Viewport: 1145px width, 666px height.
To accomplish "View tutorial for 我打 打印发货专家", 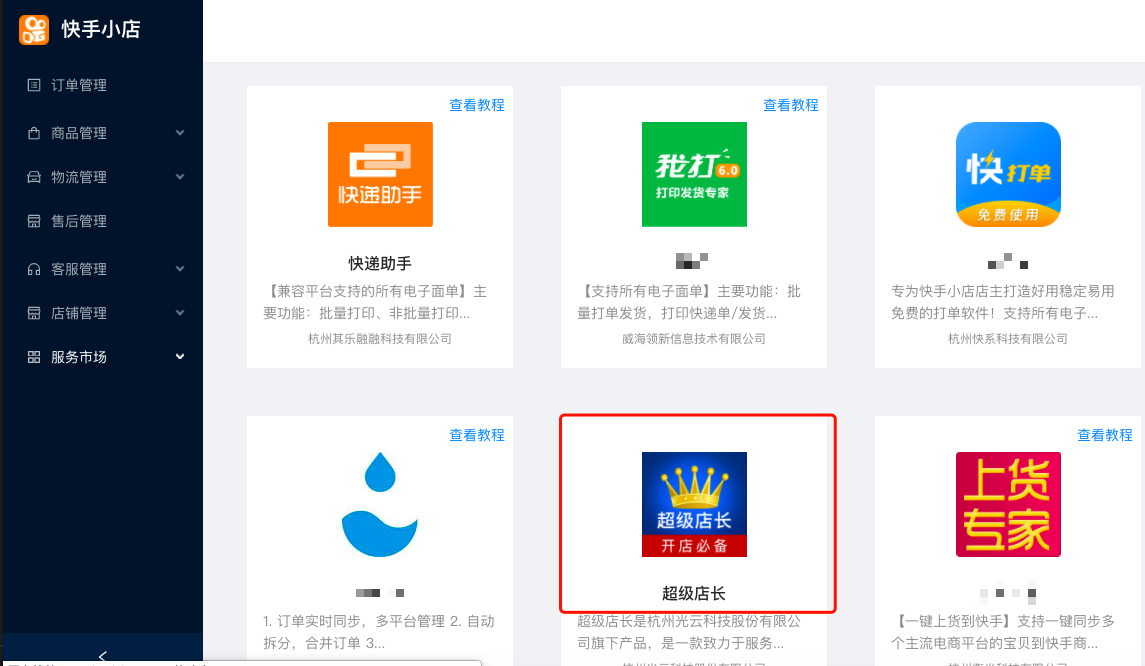I will (790, 105).
